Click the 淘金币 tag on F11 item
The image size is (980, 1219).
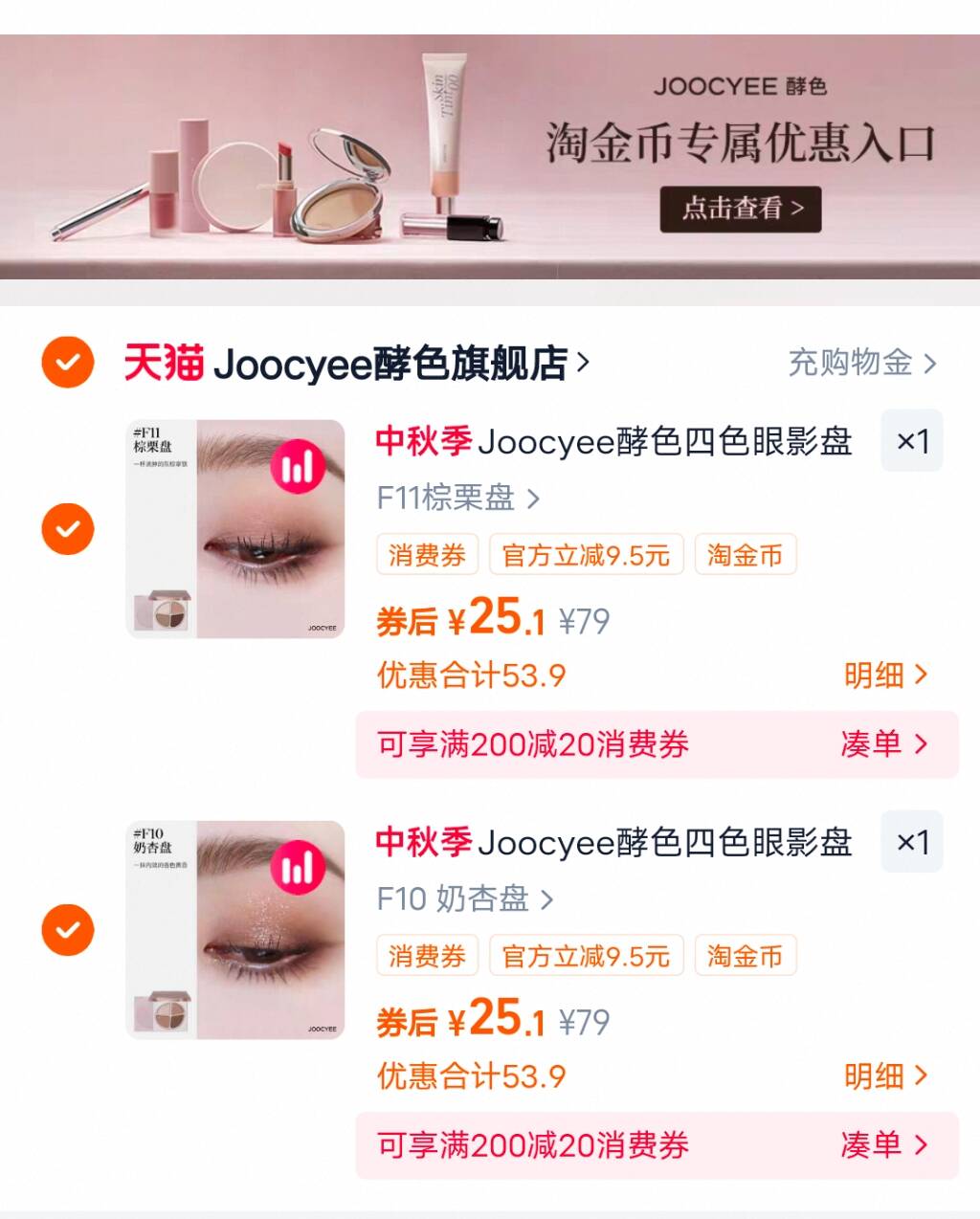[x=746, y=555]
